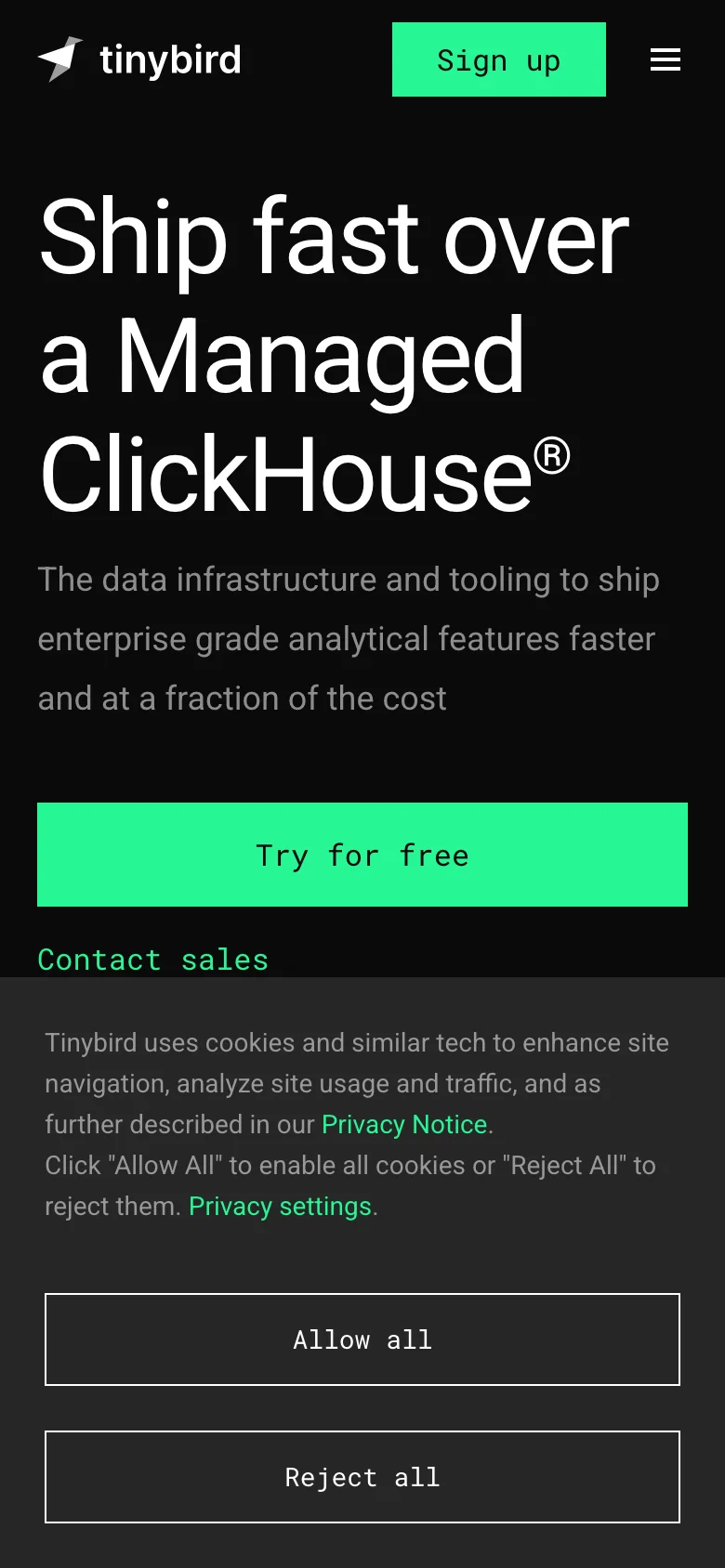725x1568 pixels.
Task: Open the hamburger navigation menu
Action: click(x=665, y=60)
